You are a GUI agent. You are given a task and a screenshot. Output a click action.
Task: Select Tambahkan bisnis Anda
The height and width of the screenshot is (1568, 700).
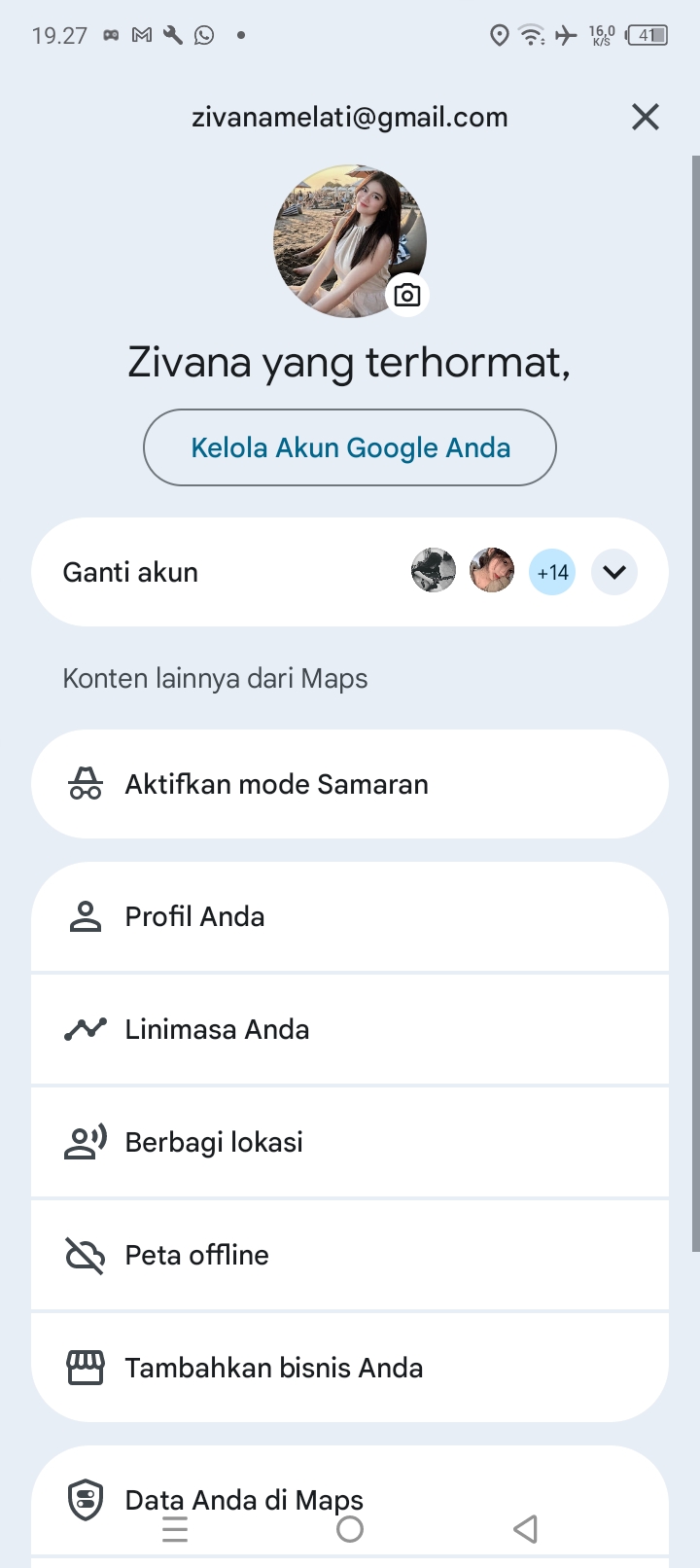coord(350,1368)
